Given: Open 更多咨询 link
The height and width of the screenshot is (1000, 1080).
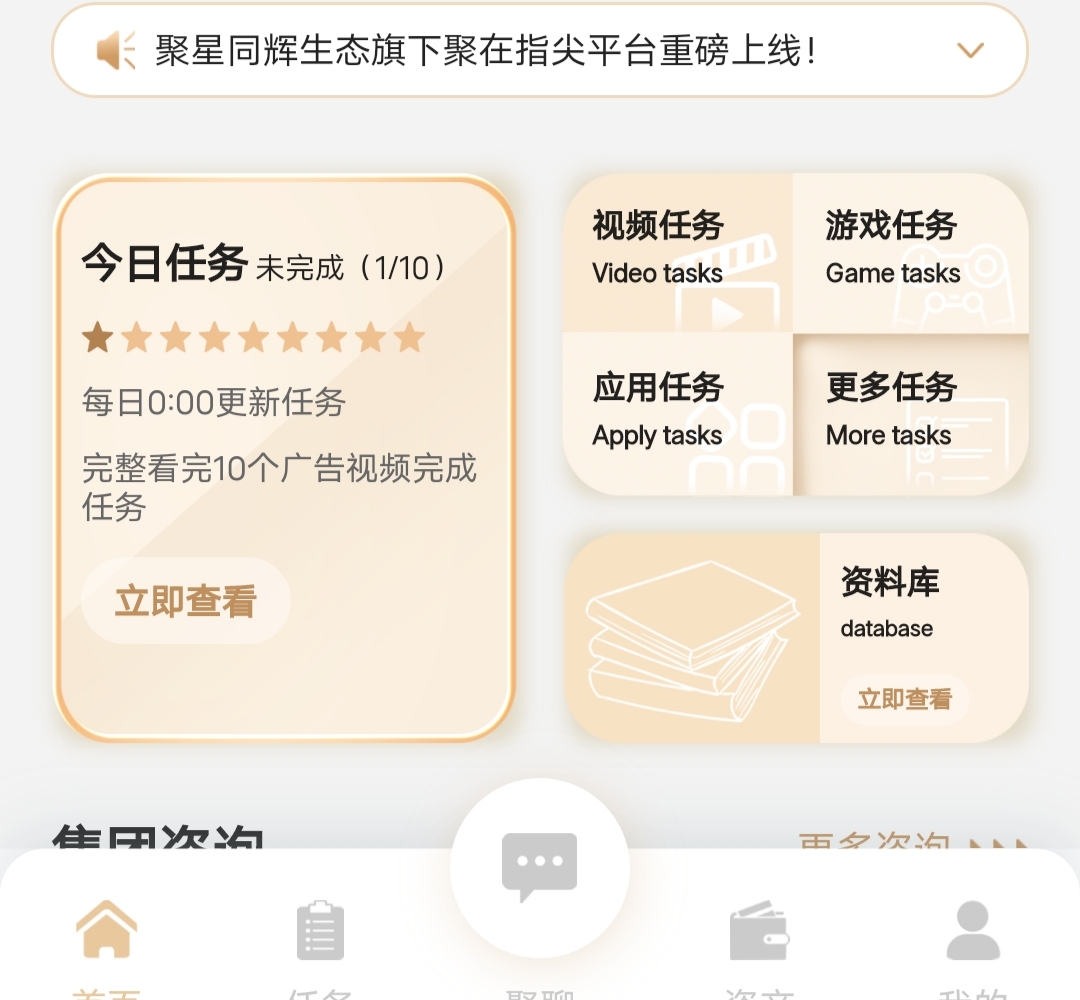Looking at the screenshot, I should (x=910, y=843).
